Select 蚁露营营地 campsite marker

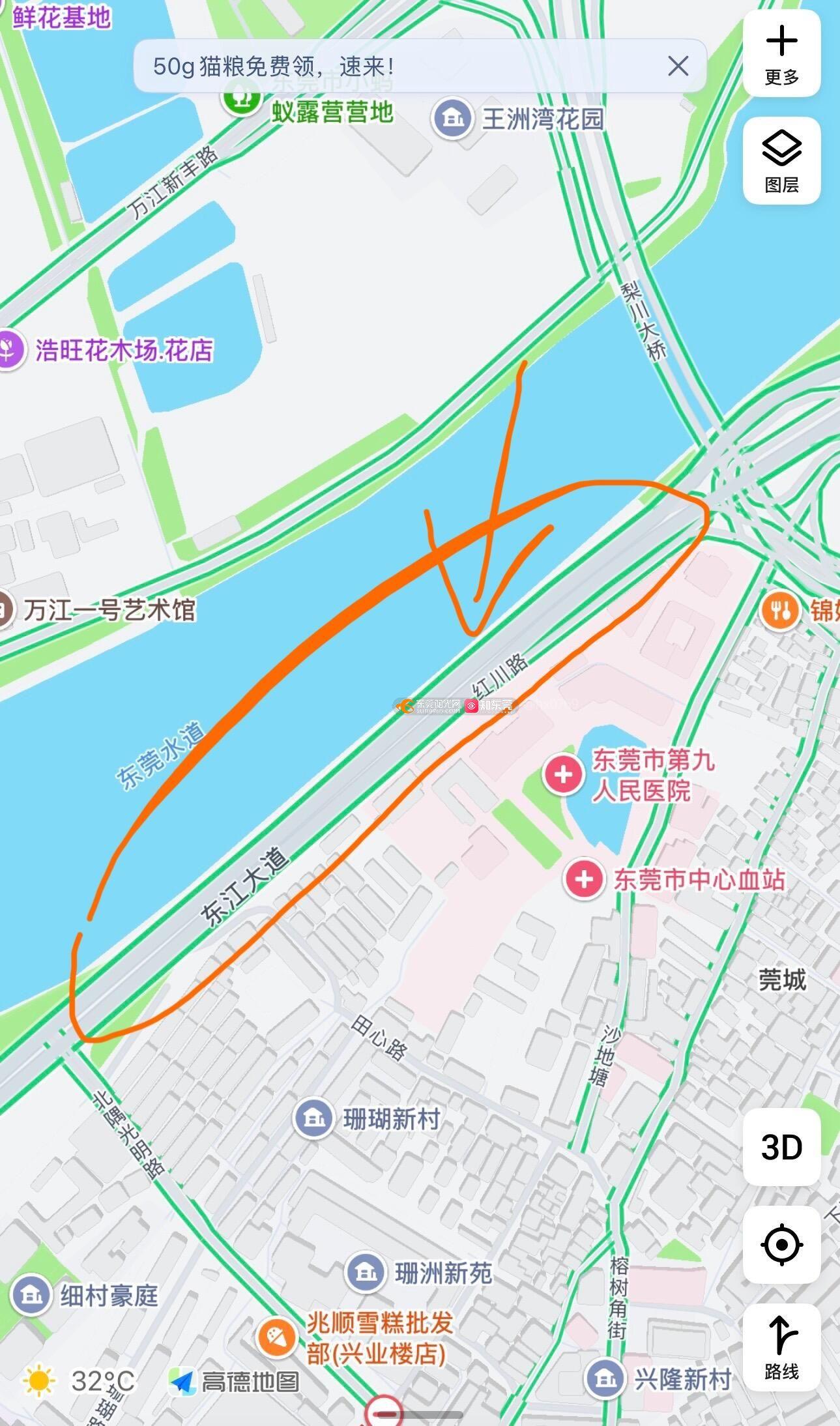241,101
